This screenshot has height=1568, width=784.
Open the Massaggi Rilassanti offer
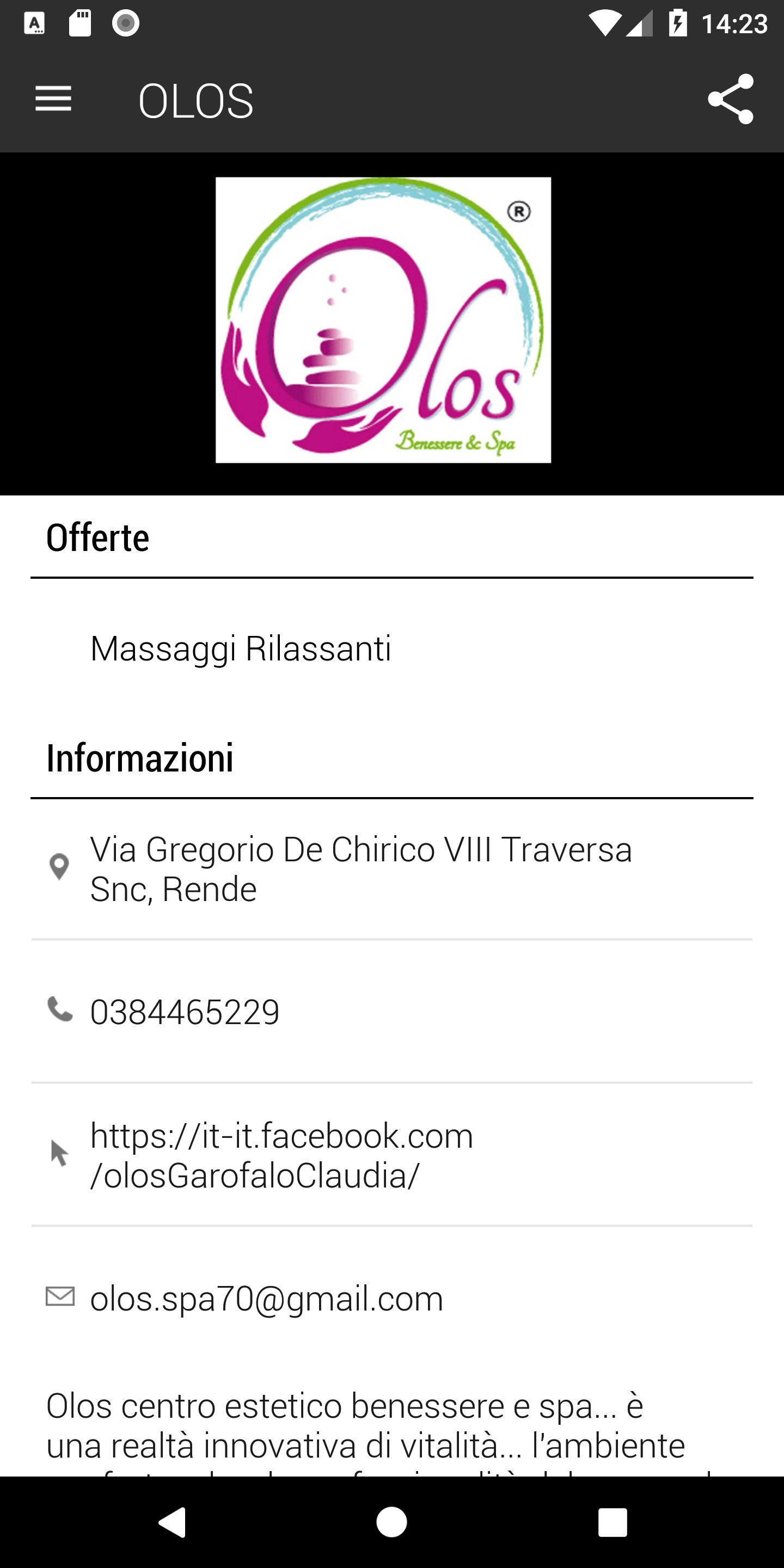pyautogui.click(x=241, y=648)
